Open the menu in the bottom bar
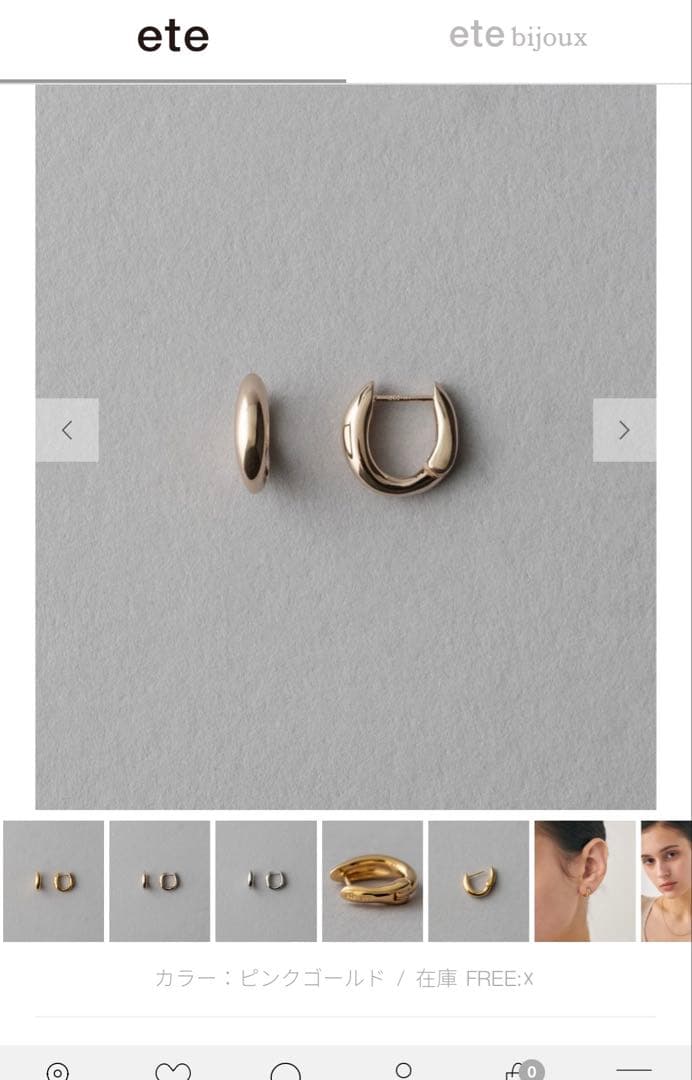 click(x=633, y=1071)
